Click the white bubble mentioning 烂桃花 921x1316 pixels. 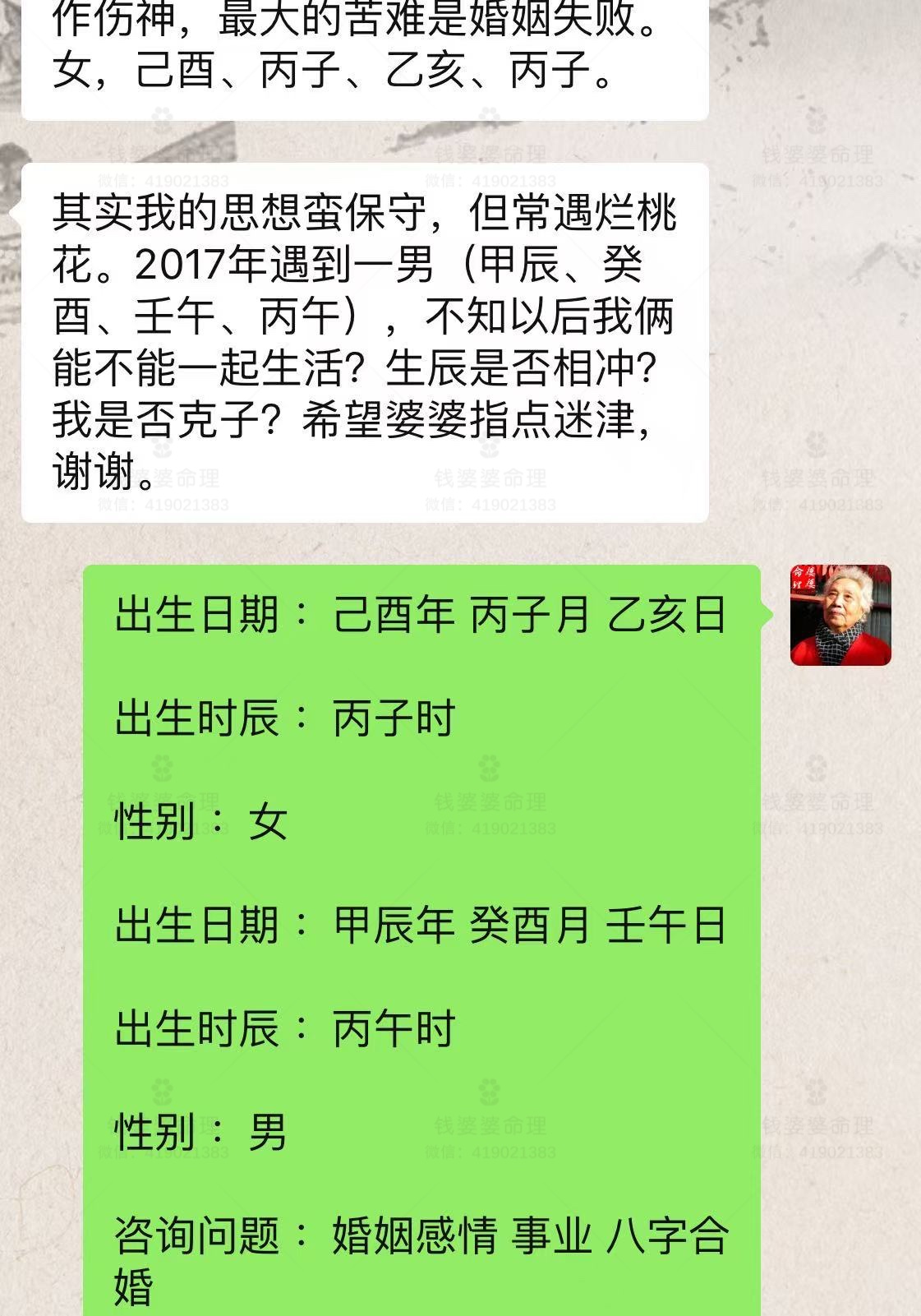click(x=370, y=345)
